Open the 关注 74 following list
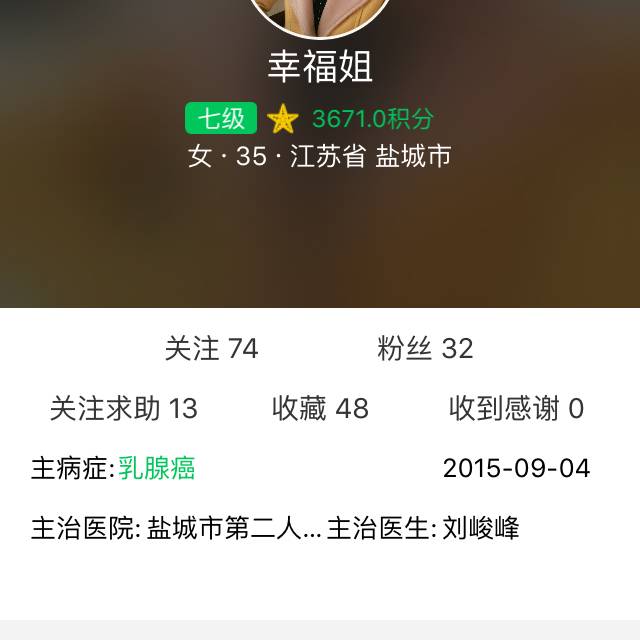This screenshot has height=640, width=640. pos(211,349)
